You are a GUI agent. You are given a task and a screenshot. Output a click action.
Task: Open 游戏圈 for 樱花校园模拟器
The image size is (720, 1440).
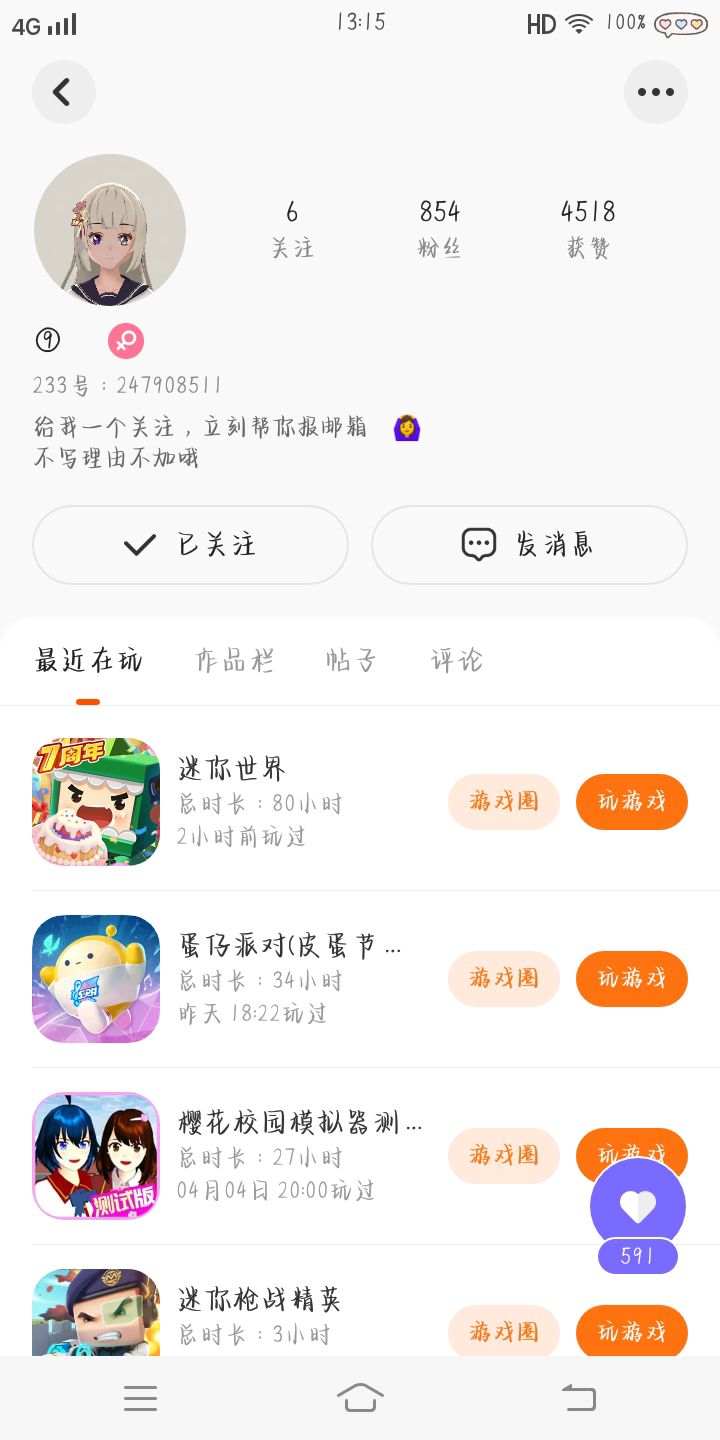(503, 1155)
